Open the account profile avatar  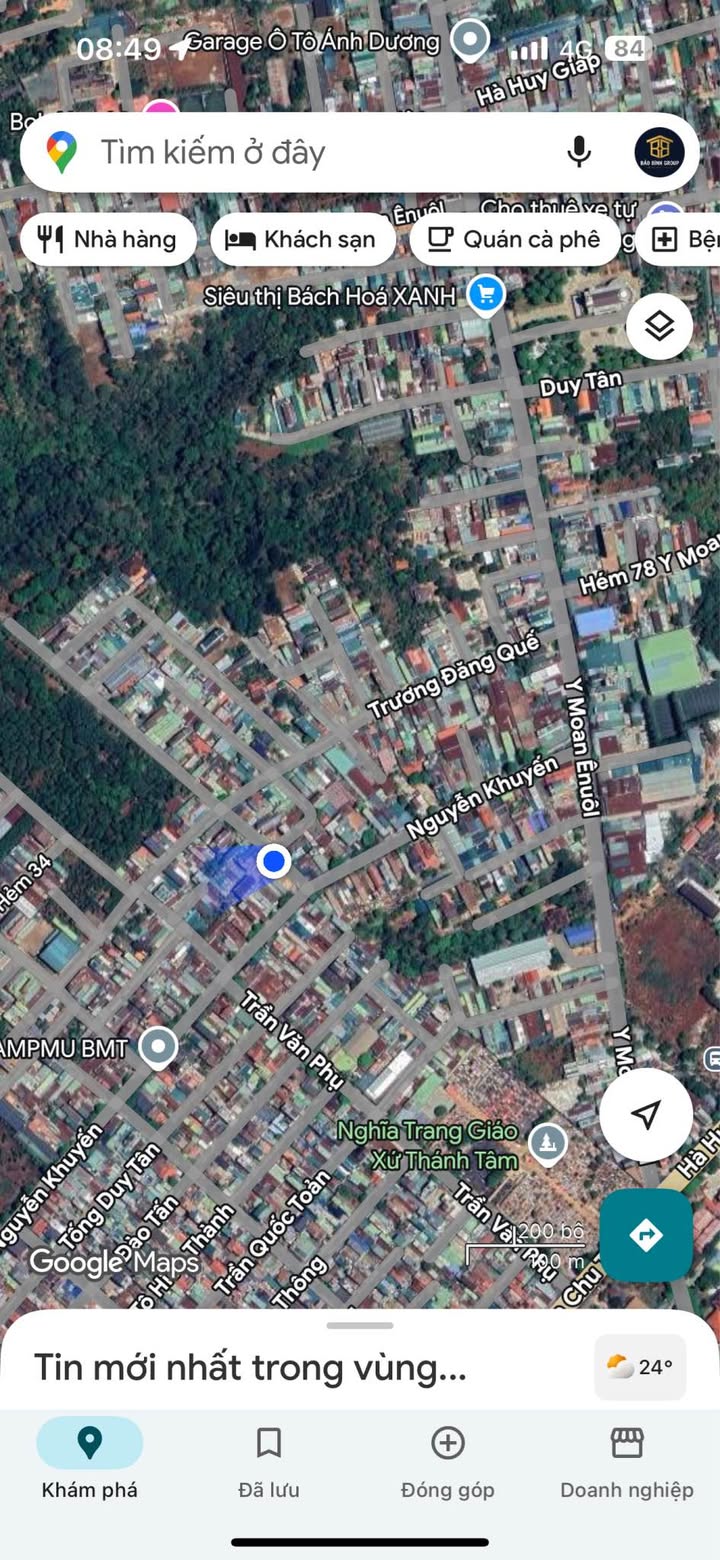point(659,153)
